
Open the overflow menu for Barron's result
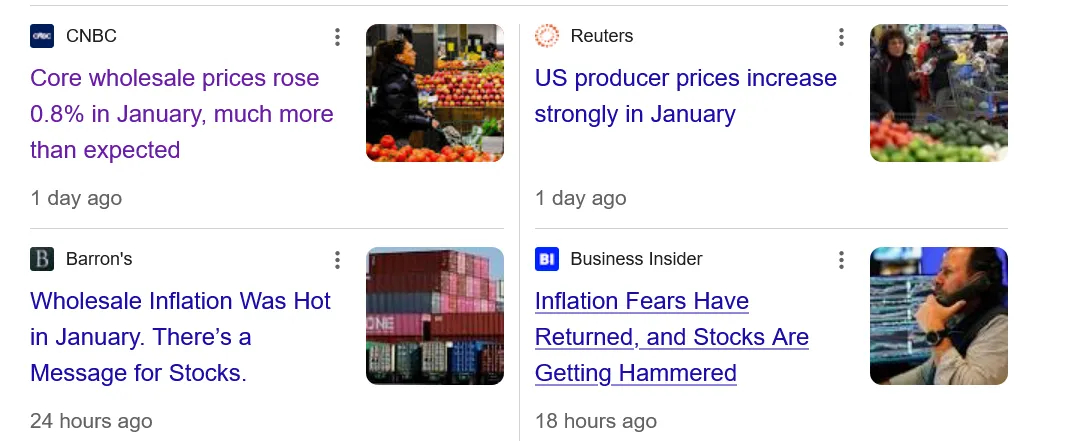click(338, 260)
